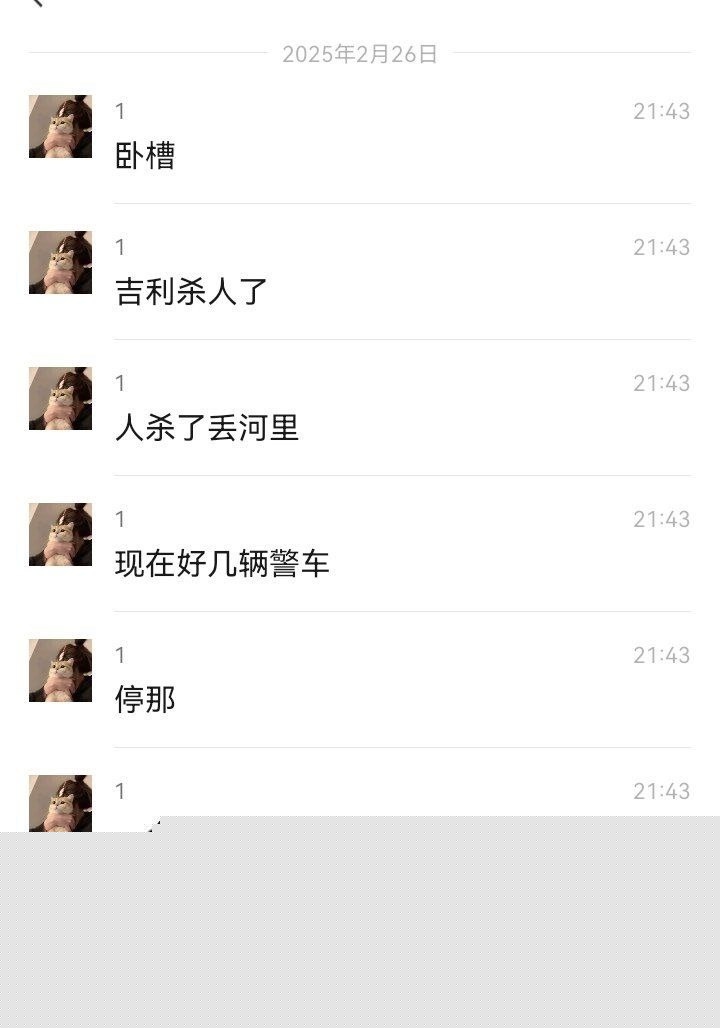Screen dimensions: 720x1028
Task: Open the sender's avatar next to 卧槽
Action: [x=60, y=124]
